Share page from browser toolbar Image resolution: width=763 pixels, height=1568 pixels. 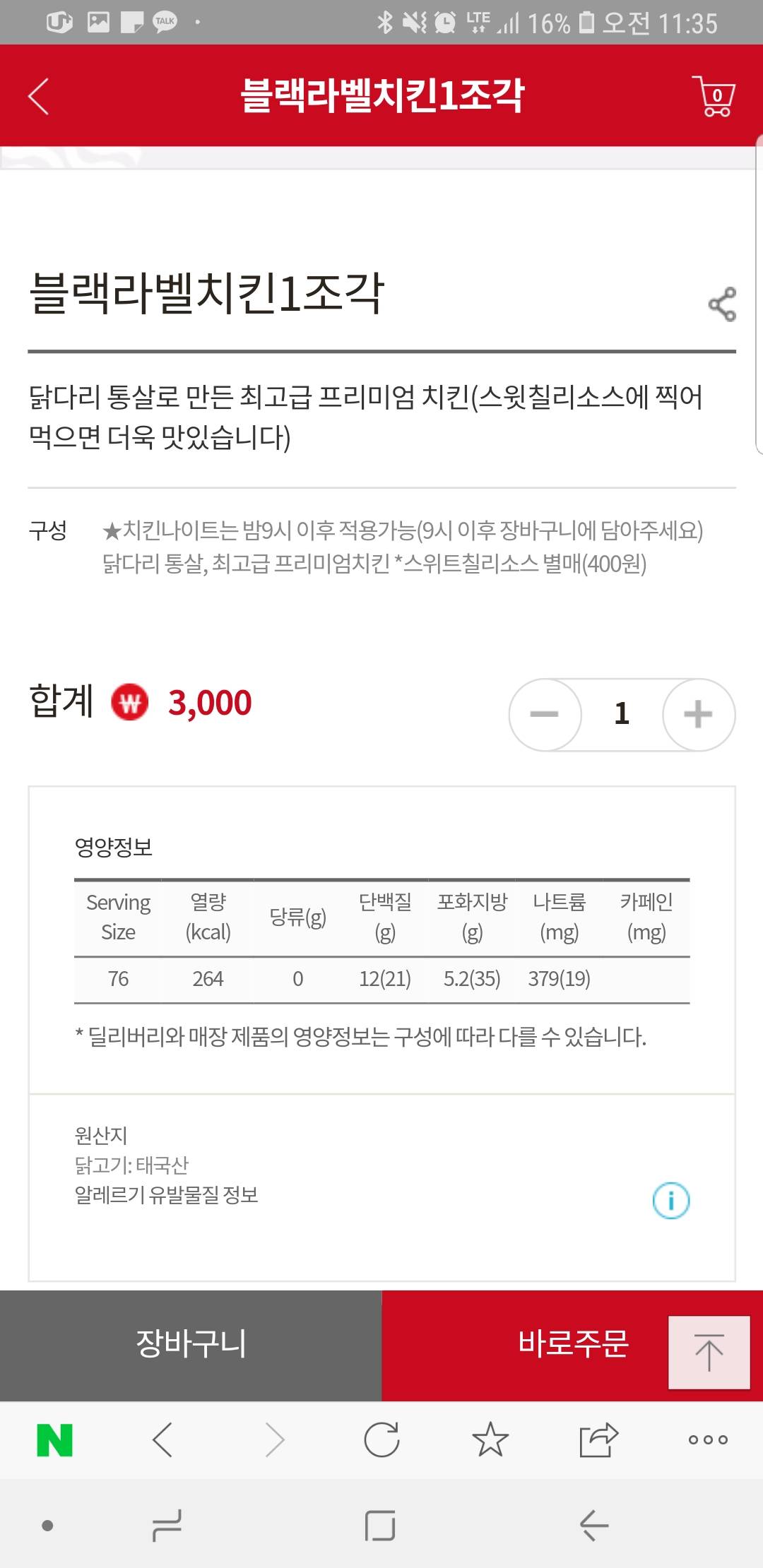tap(598, 1440)
